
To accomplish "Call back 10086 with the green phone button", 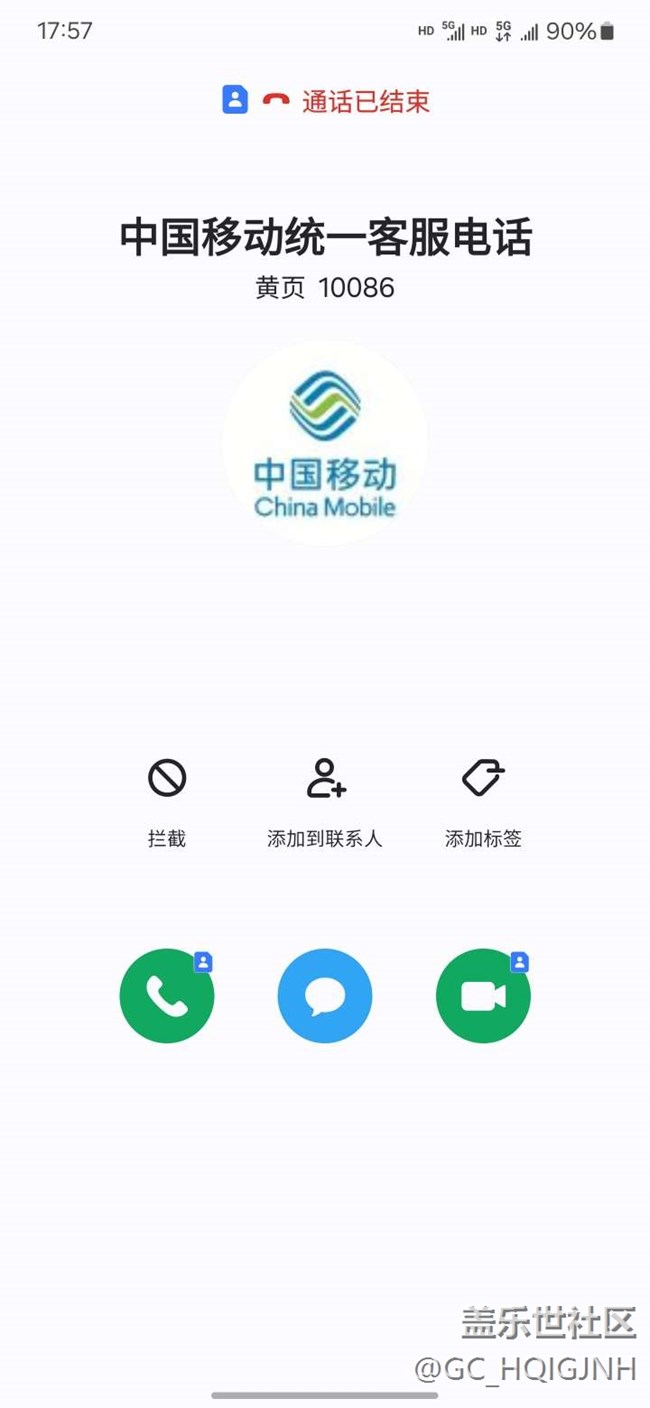I will coord(167,996).
